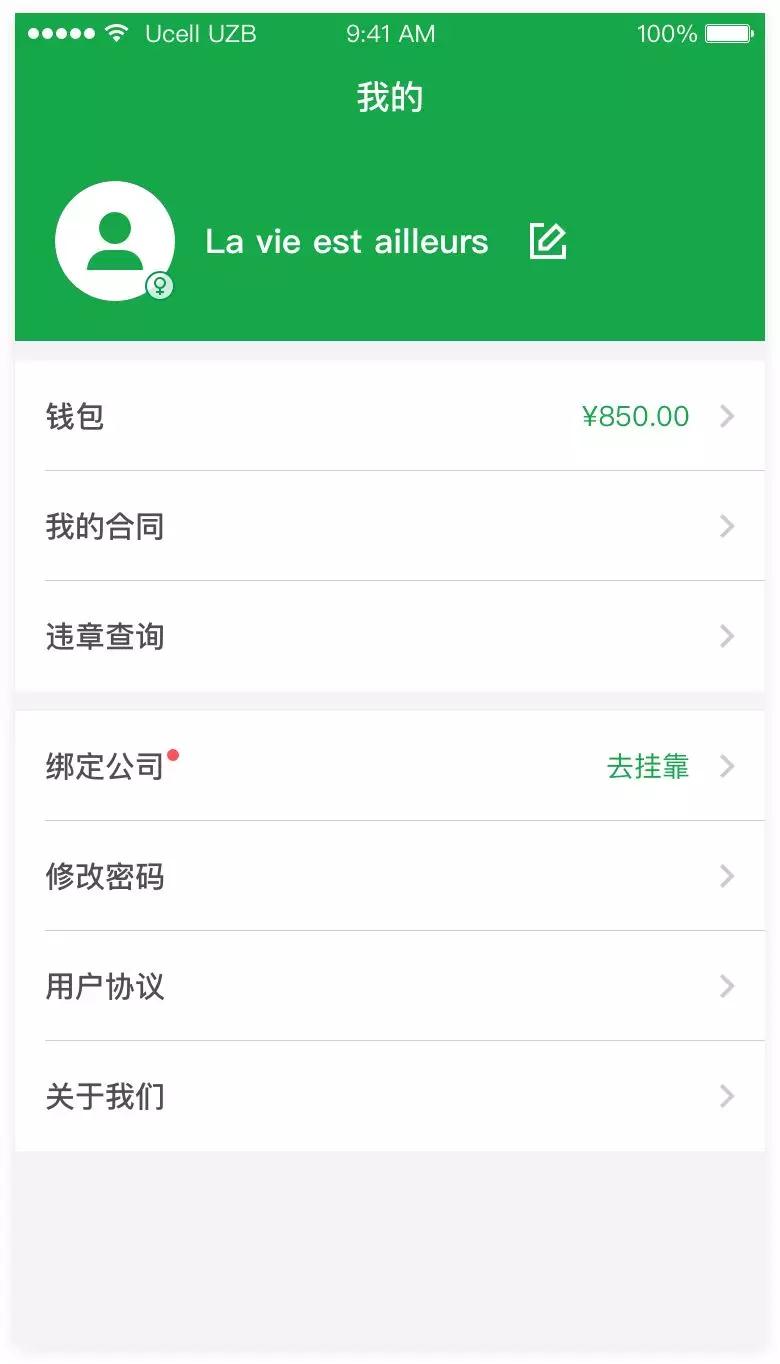
Task: View 用户协议 user agreement
Action: tap(390, 986)
